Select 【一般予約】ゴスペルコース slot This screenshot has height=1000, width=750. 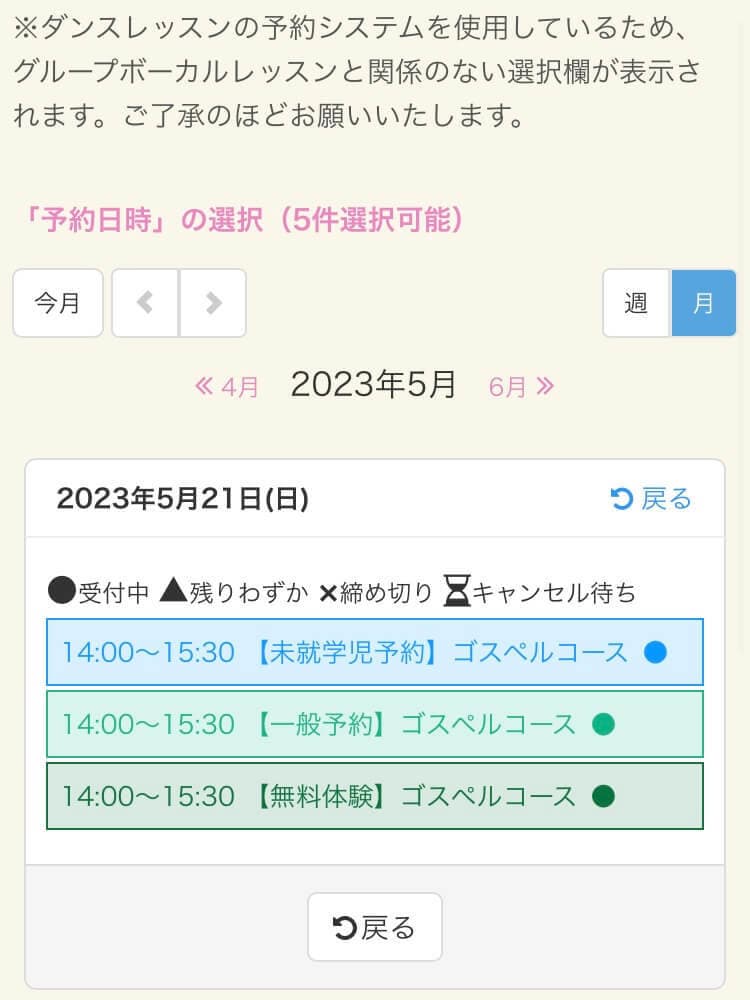point(374,724)
